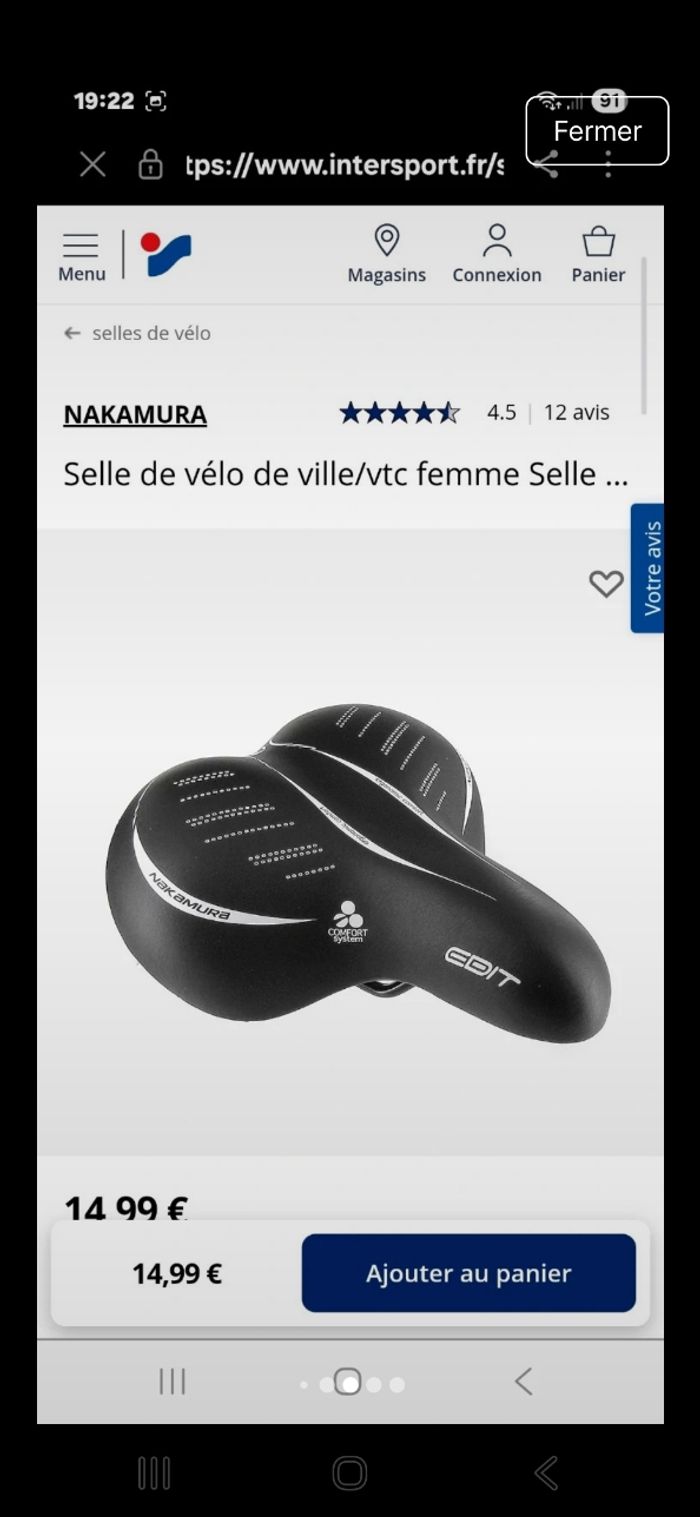View the Panier shopping cart
The height and width of the screenshot is (1517, 700).
click(x=598, y=255)
